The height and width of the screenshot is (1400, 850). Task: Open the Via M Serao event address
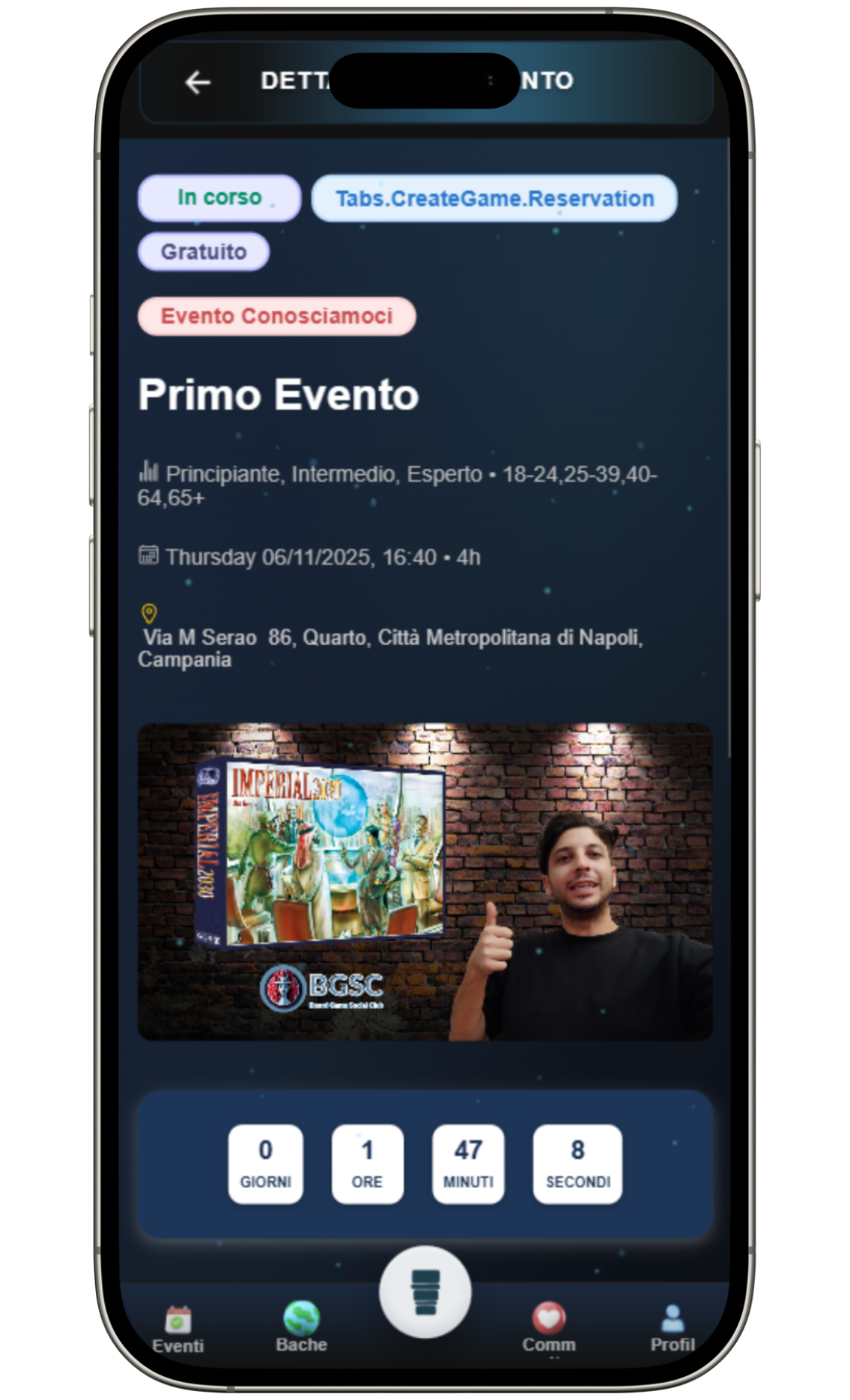389,648
